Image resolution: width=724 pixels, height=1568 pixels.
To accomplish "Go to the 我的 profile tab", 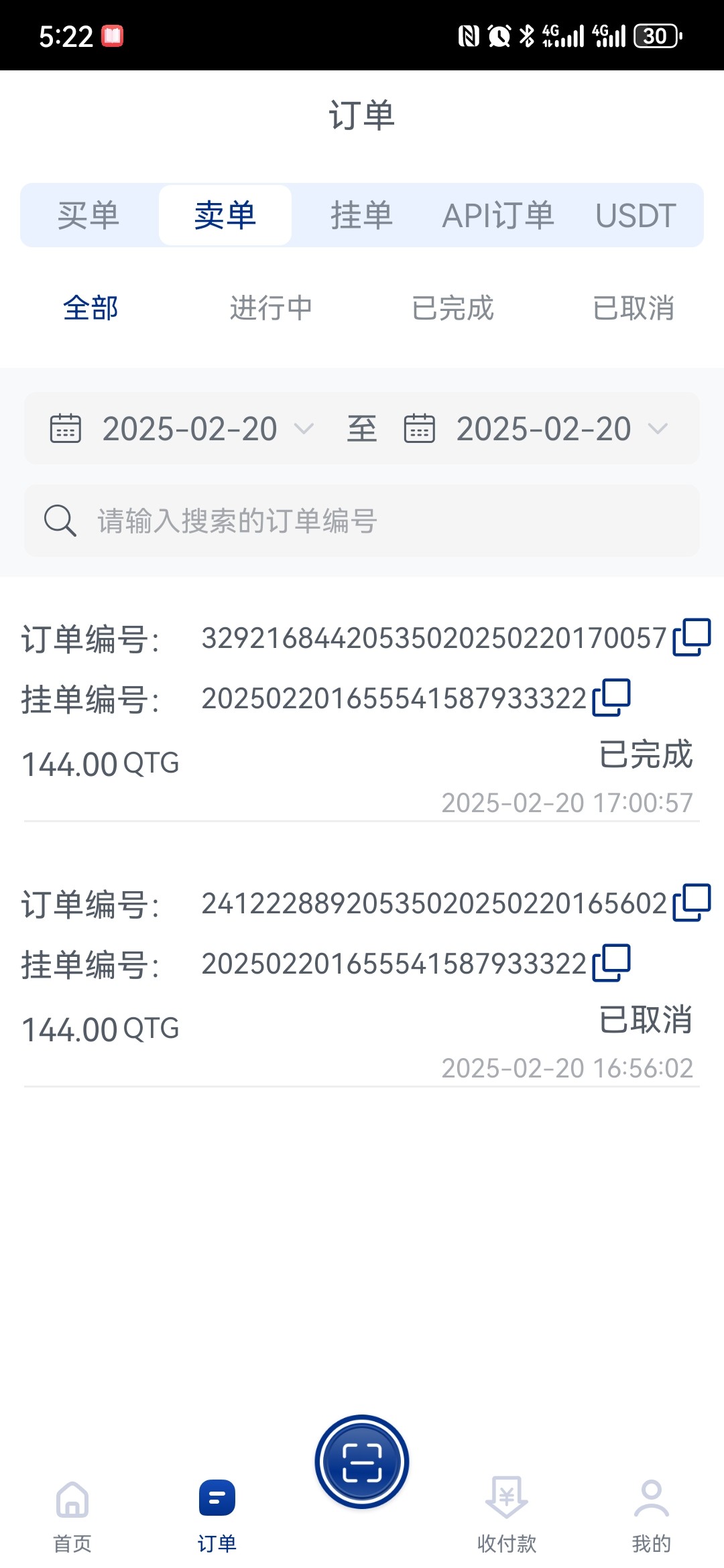I will pos(652,1516).
